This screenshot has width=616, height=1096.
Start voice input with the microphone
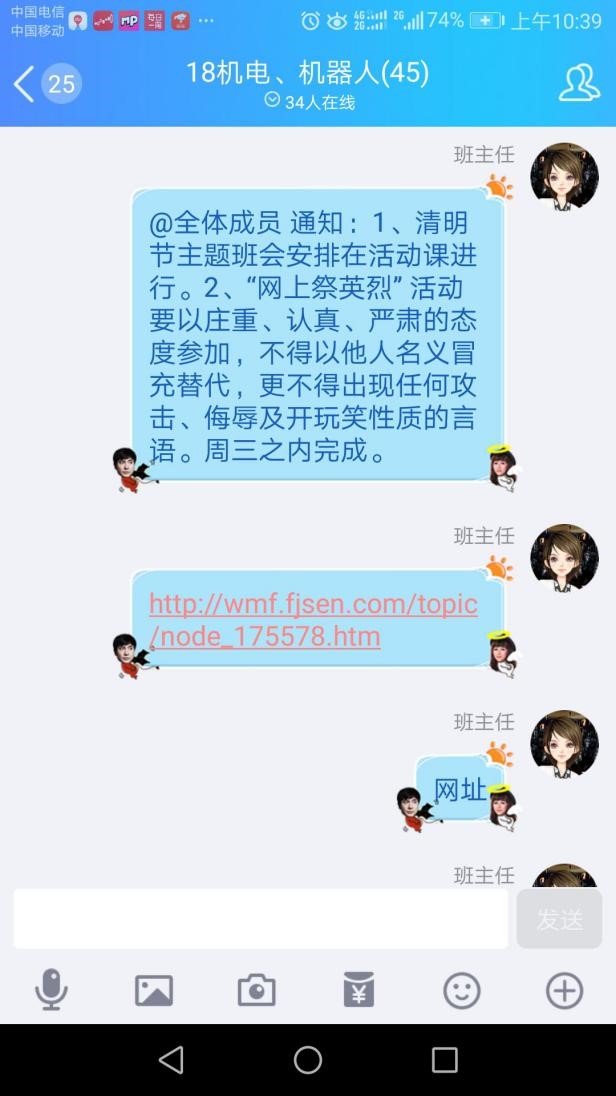pos(51,990)
